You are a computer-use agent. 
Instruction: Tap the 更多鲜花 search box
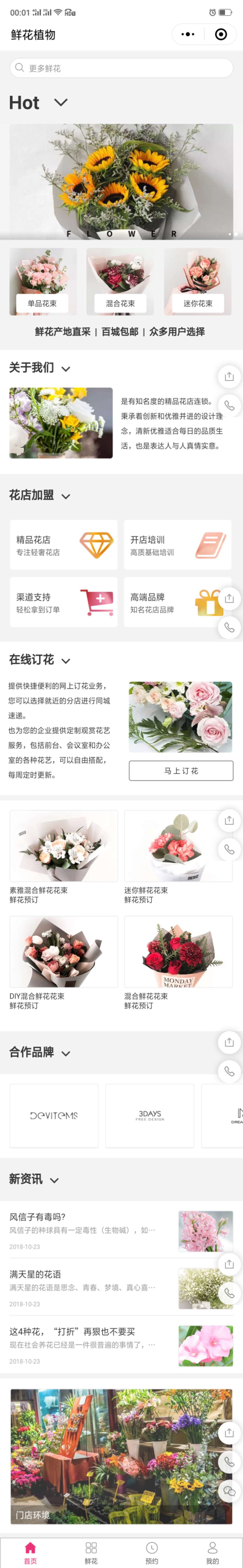[121, 68]
